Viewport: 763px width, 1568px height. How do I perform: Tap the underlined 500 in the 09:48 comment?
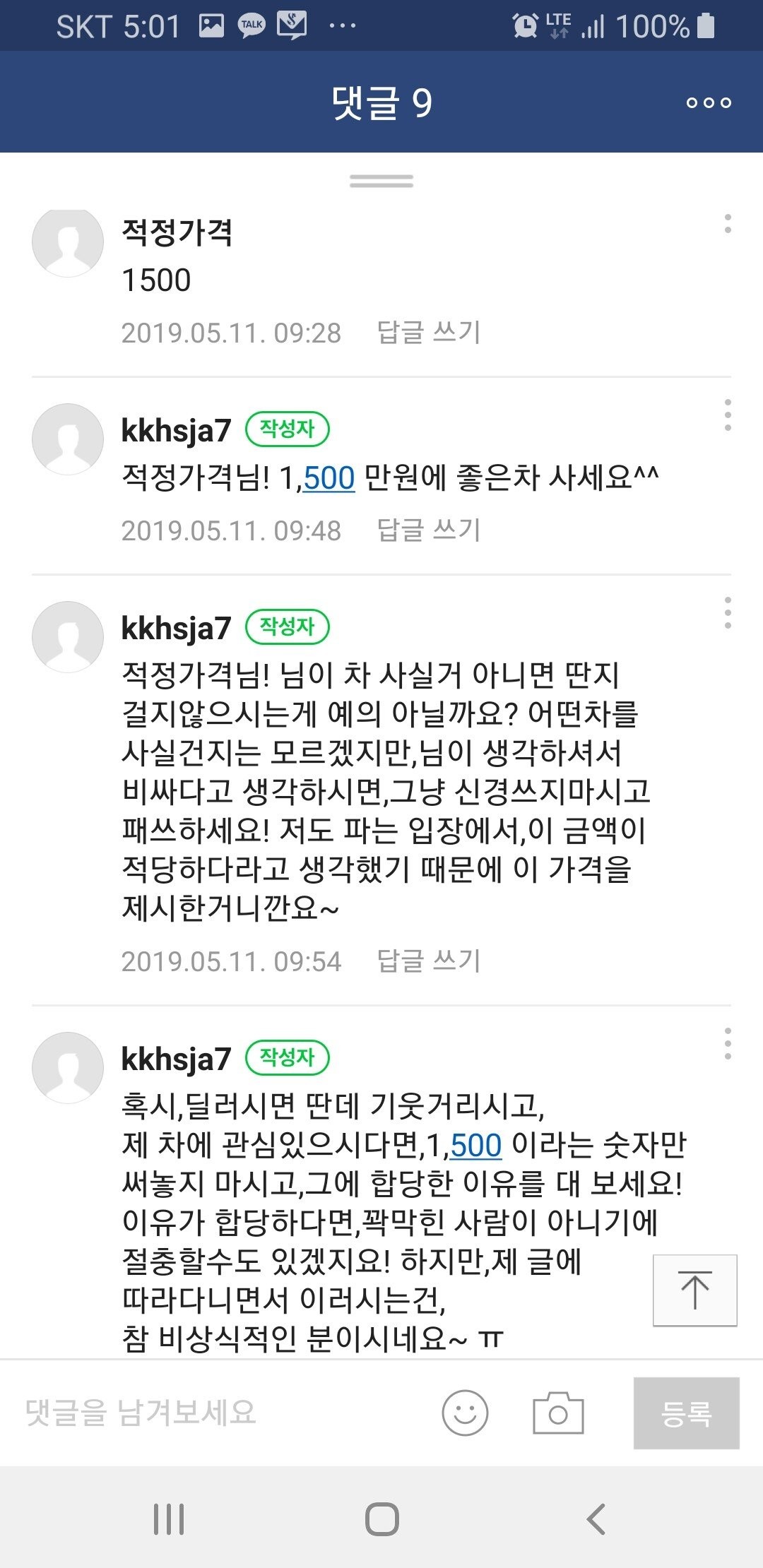click(x=329, y=478)
